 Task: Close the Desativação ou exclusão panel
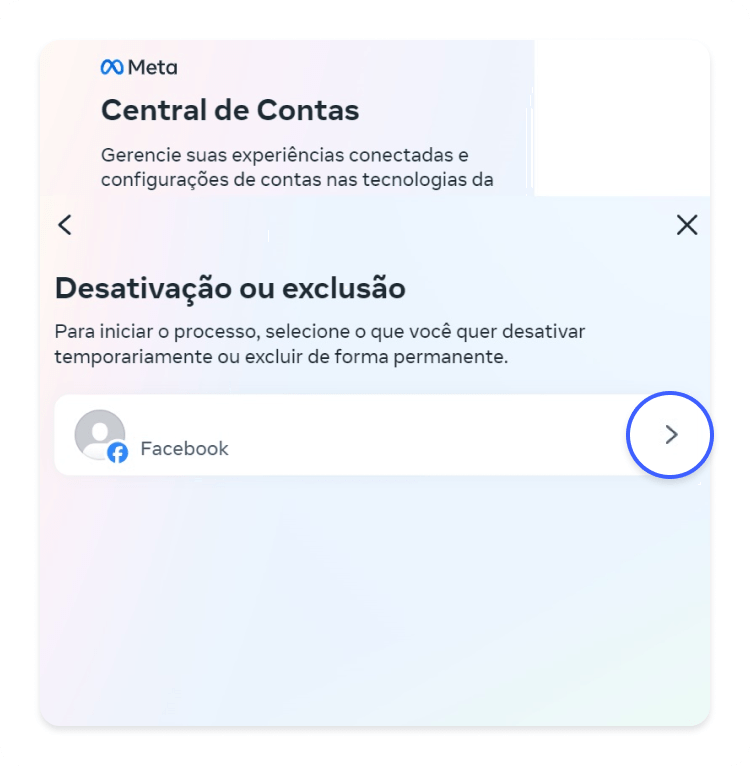687,225
